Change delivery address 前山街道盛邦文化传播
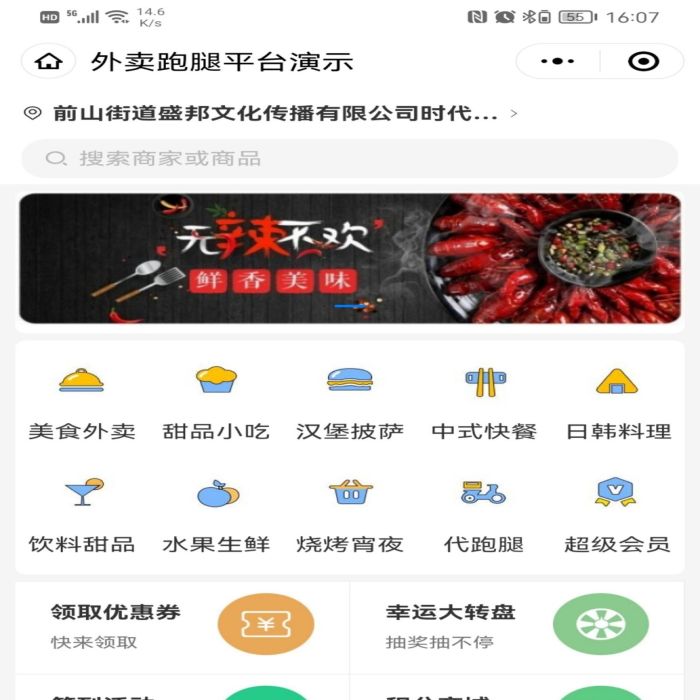The height and width of the screenshot is (700, 700). (x=274, y=113)
